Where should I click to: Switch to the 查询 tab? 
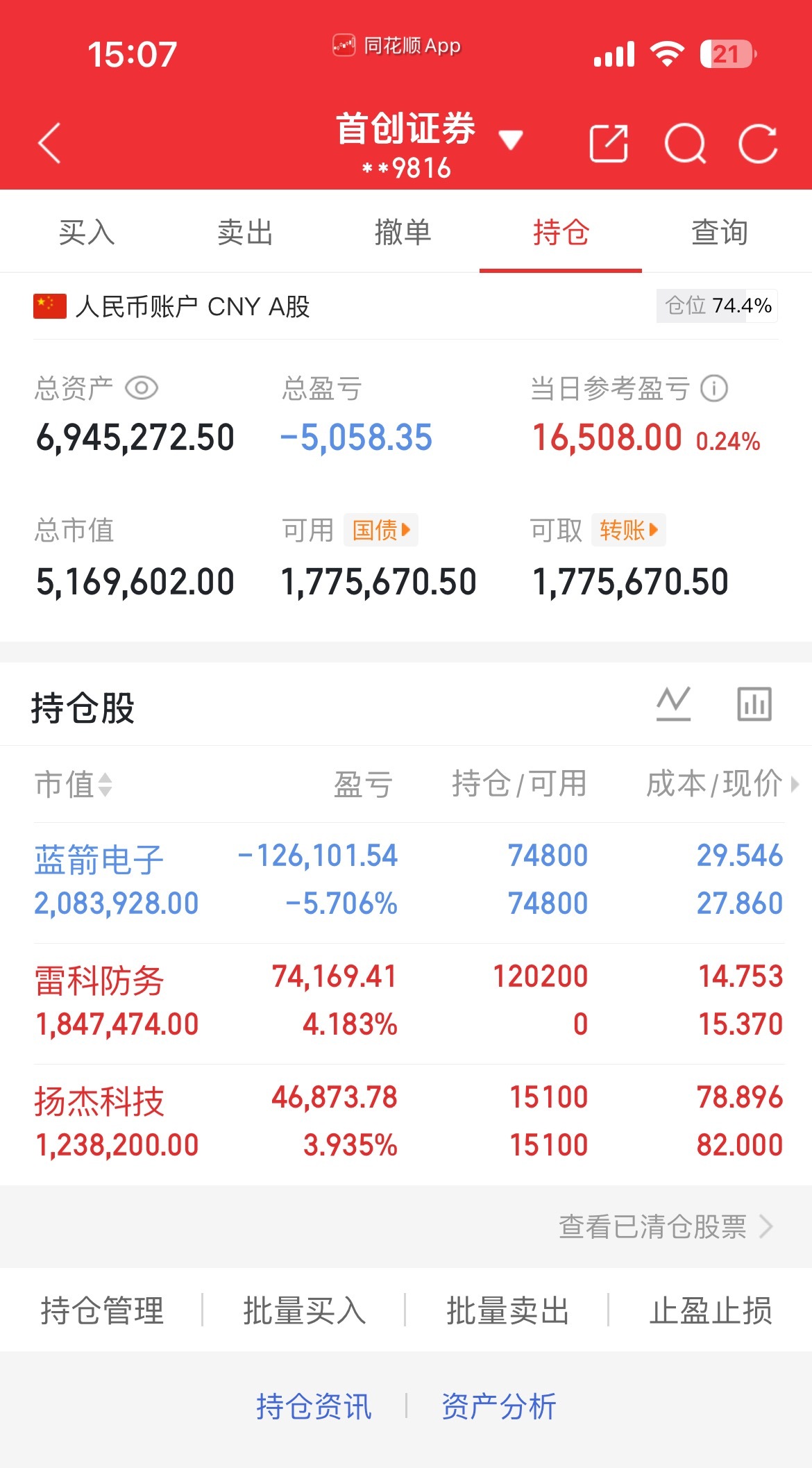(x=718, y=232)
